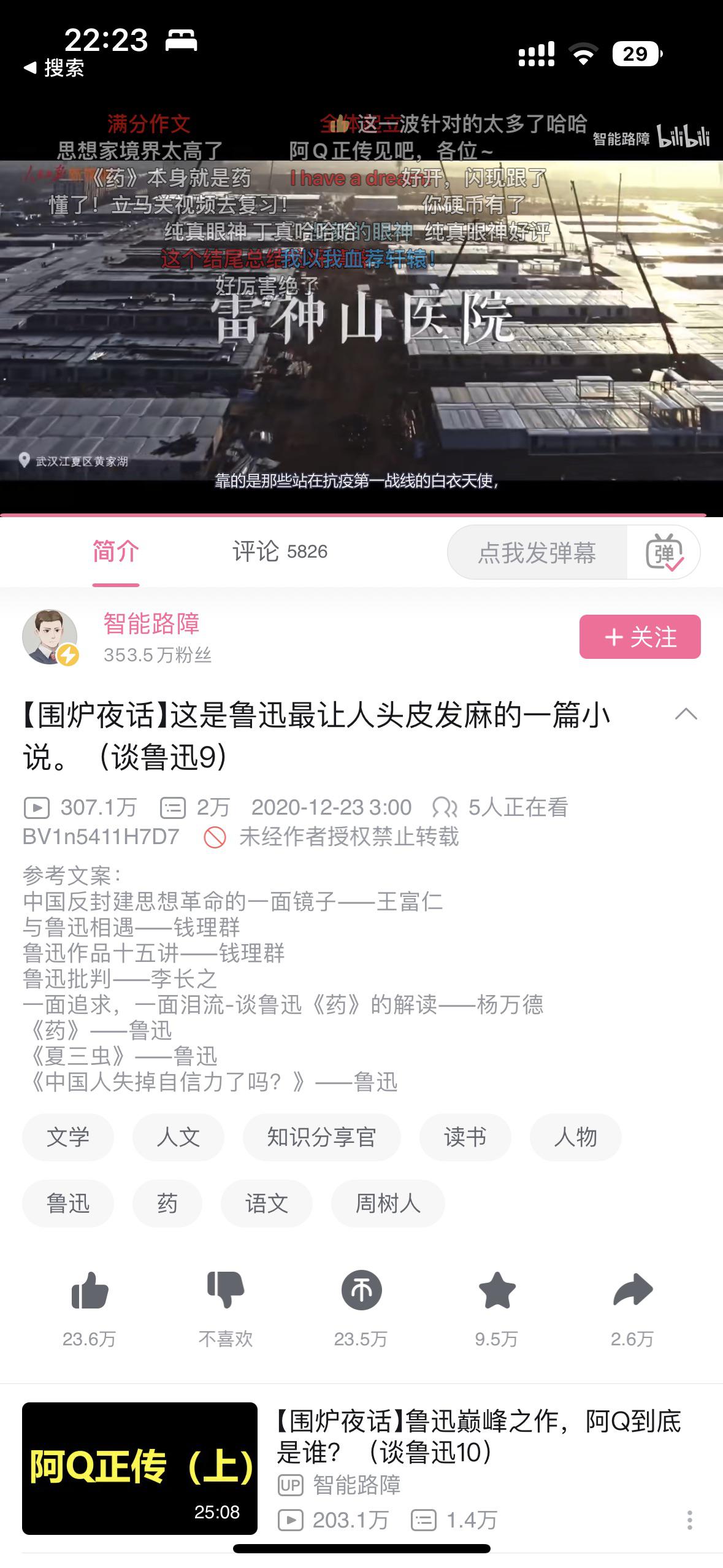Give coins to this video
The width and height of the screenshot is (723, 1568).
tap(361, 1291)
